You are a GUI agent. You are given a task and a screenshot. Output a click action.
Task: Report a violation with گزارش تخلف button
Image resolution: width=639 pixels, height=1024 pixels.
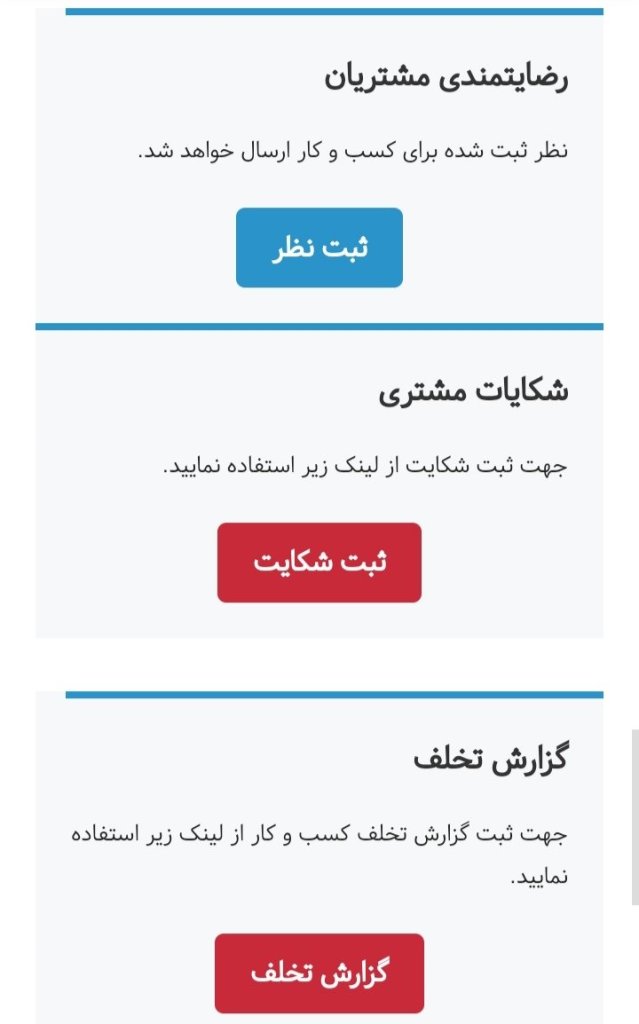click(x=319, y=973)
